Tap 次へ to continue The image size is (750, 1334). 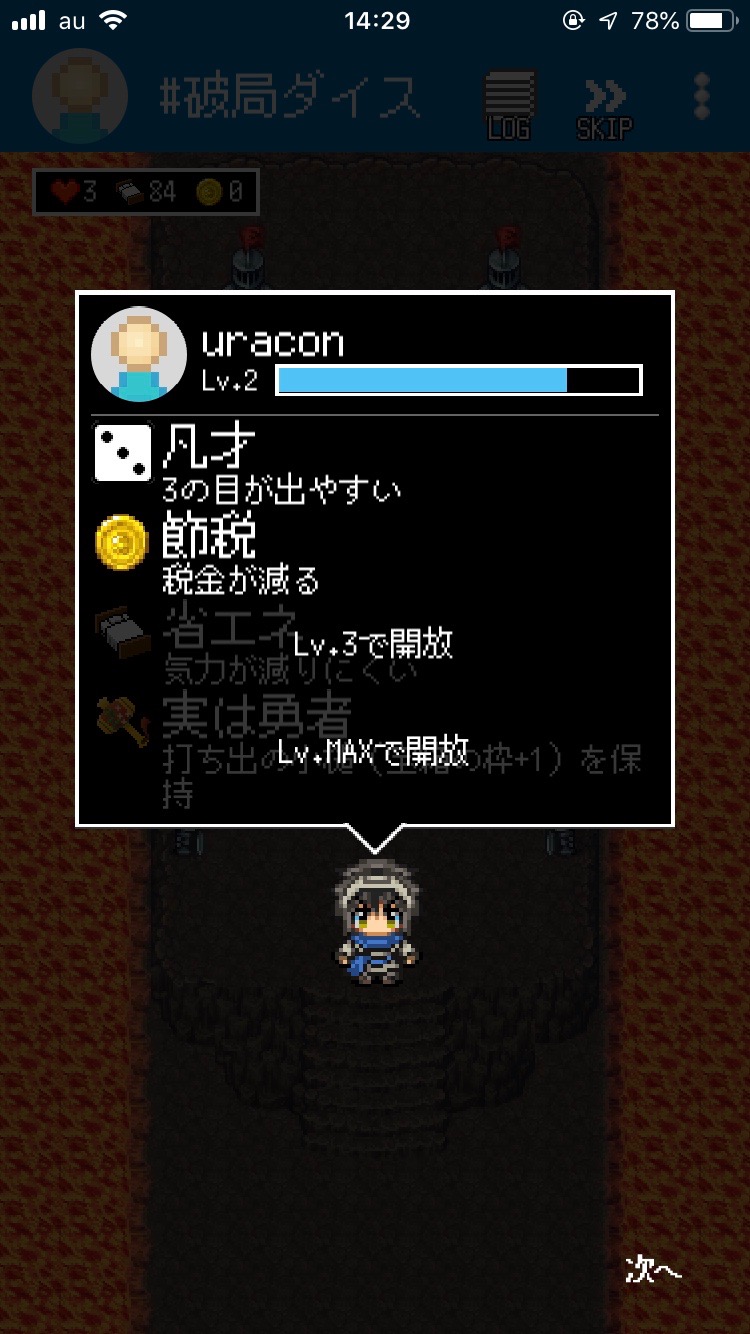(653, 1269)
